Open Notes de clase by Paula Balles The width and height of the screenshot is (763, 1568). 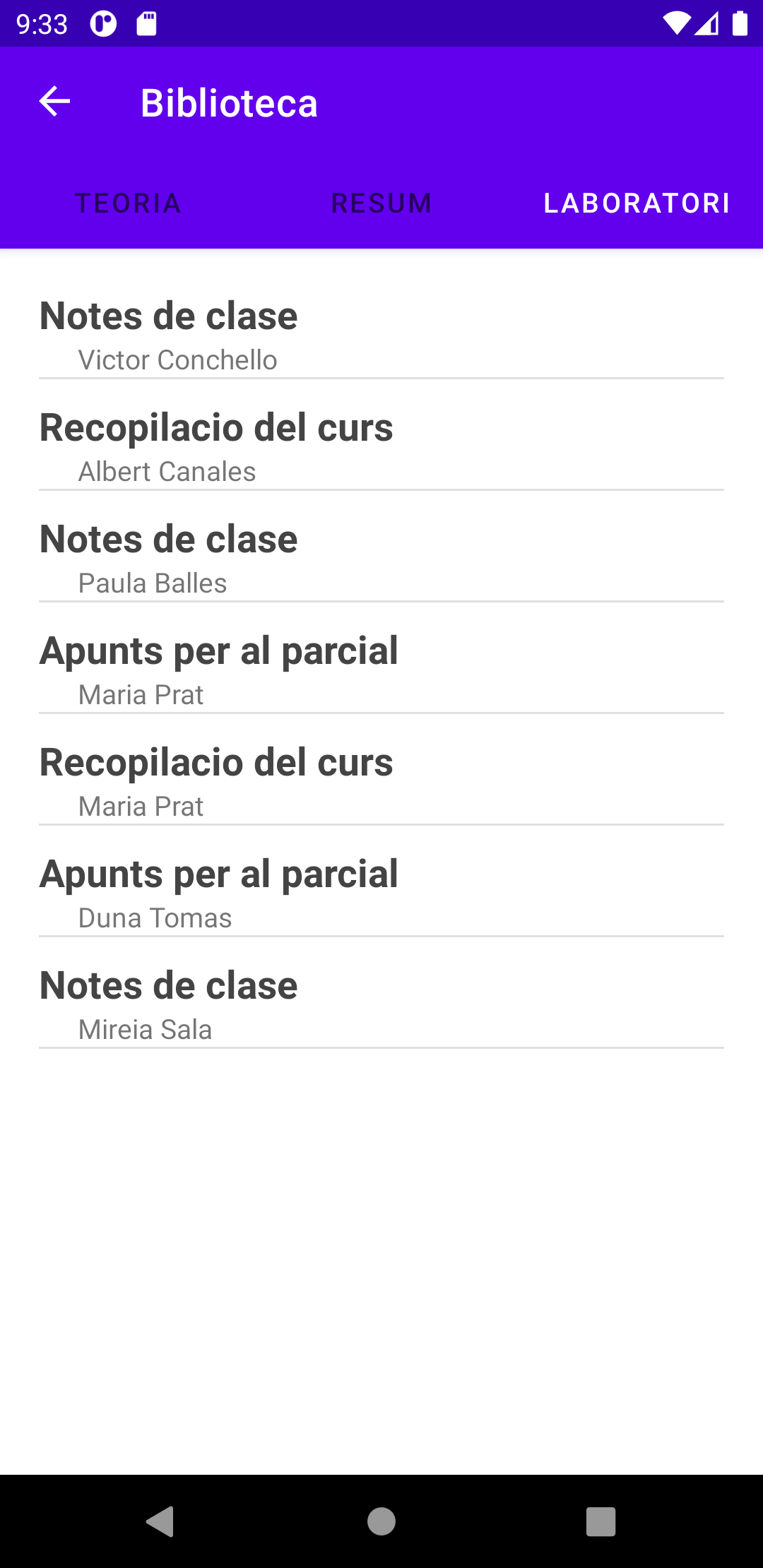click(381, 558)
